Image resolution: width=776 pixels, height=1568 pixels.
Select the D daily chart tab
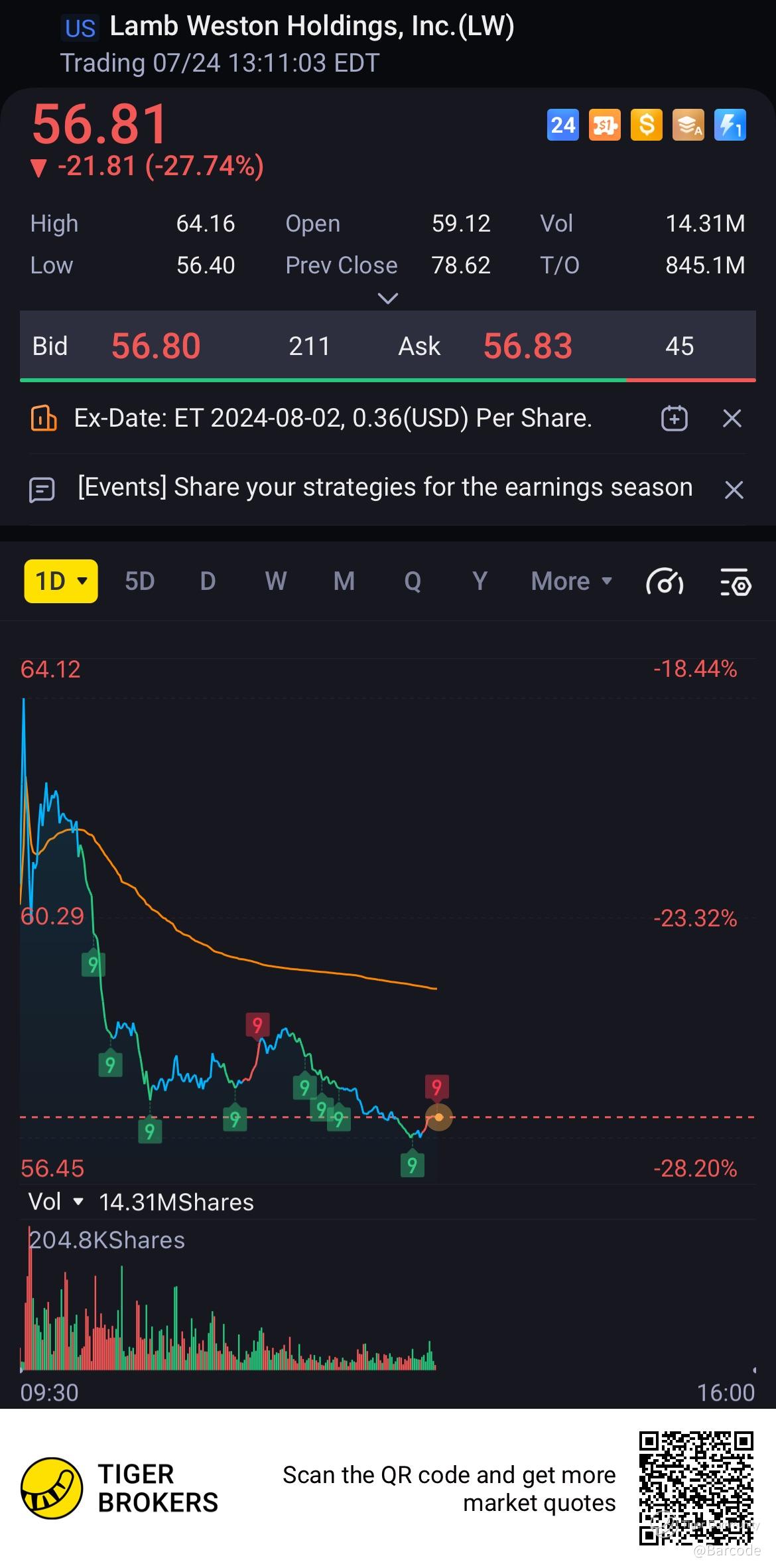208,581
